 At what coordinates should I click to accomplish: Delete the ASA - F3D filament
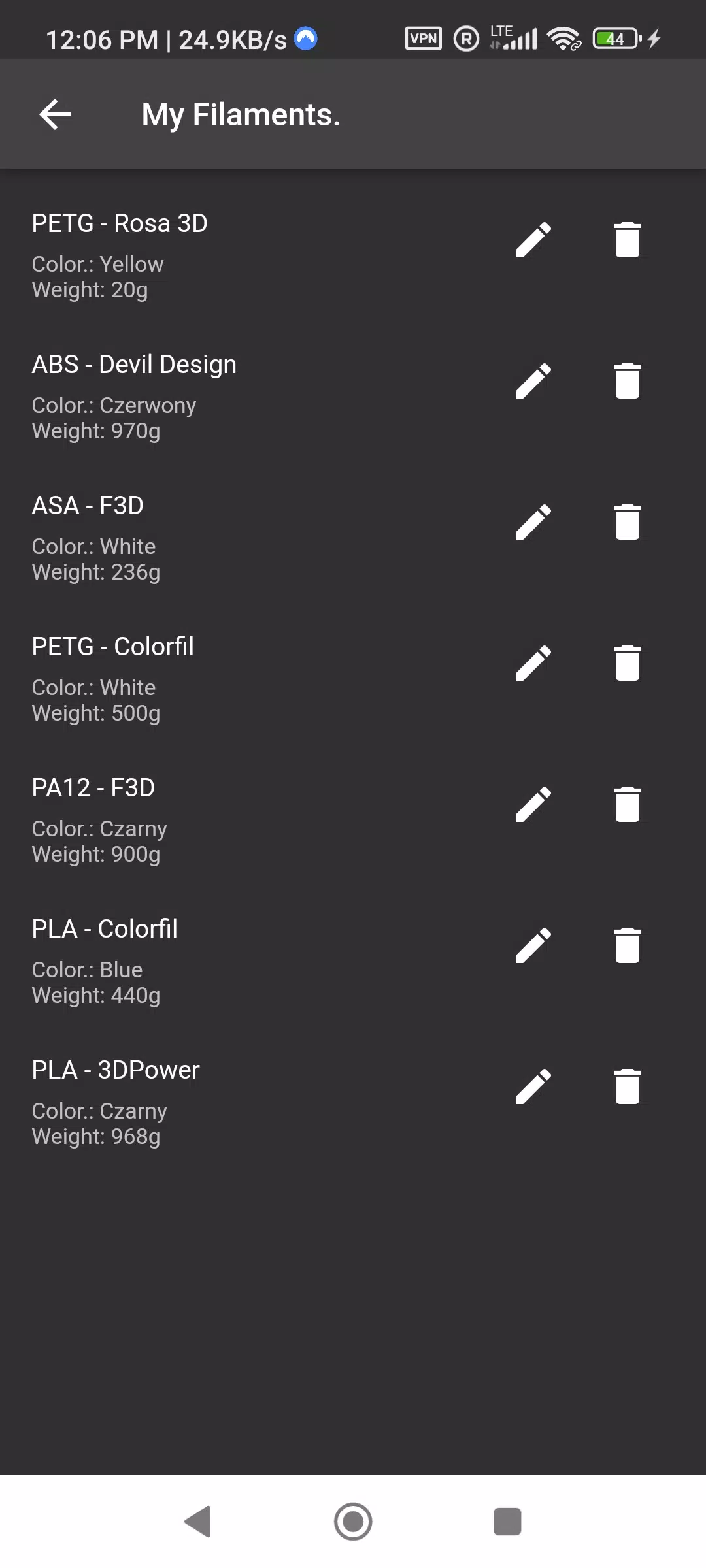click(628, 522)
